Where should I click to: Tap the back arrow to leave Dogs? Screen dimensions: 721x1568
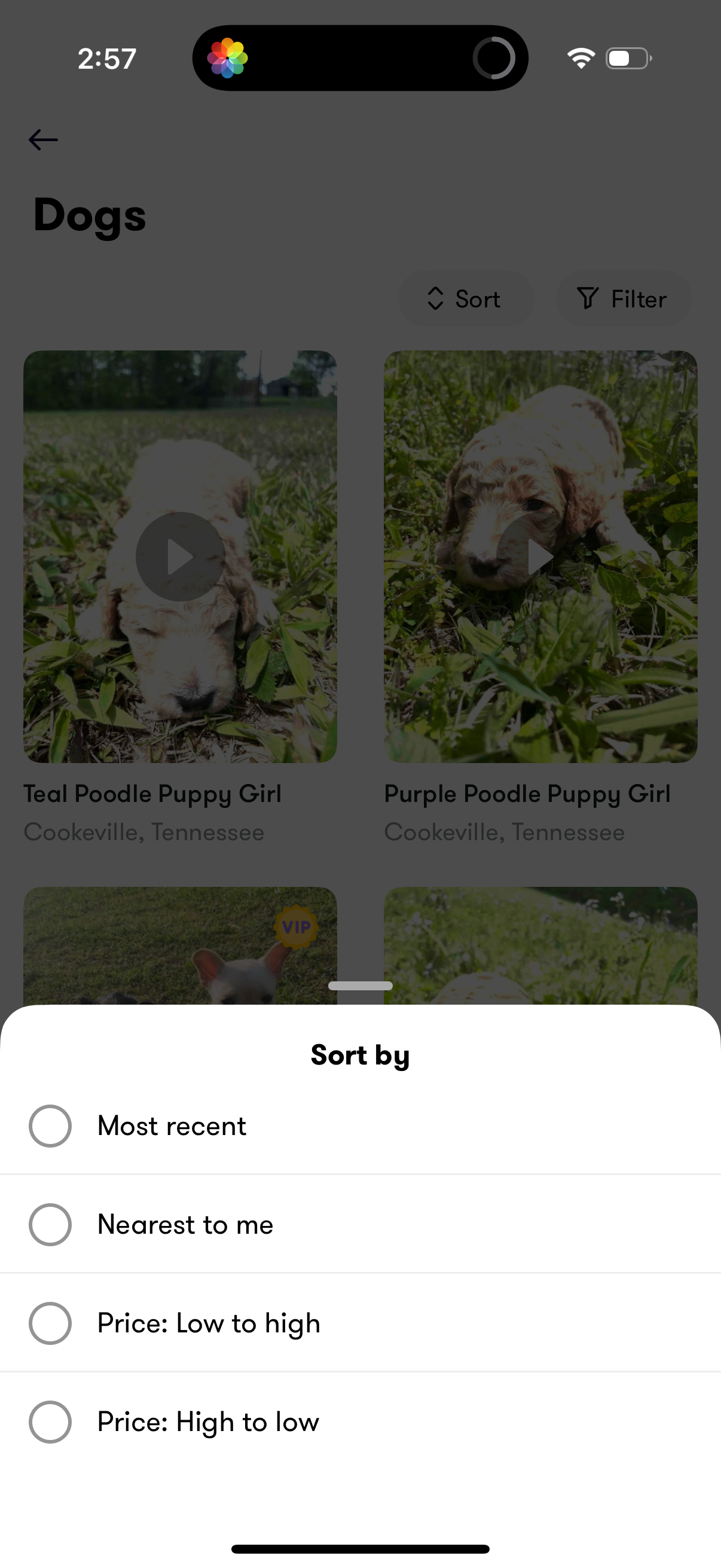tap(43, 139)
